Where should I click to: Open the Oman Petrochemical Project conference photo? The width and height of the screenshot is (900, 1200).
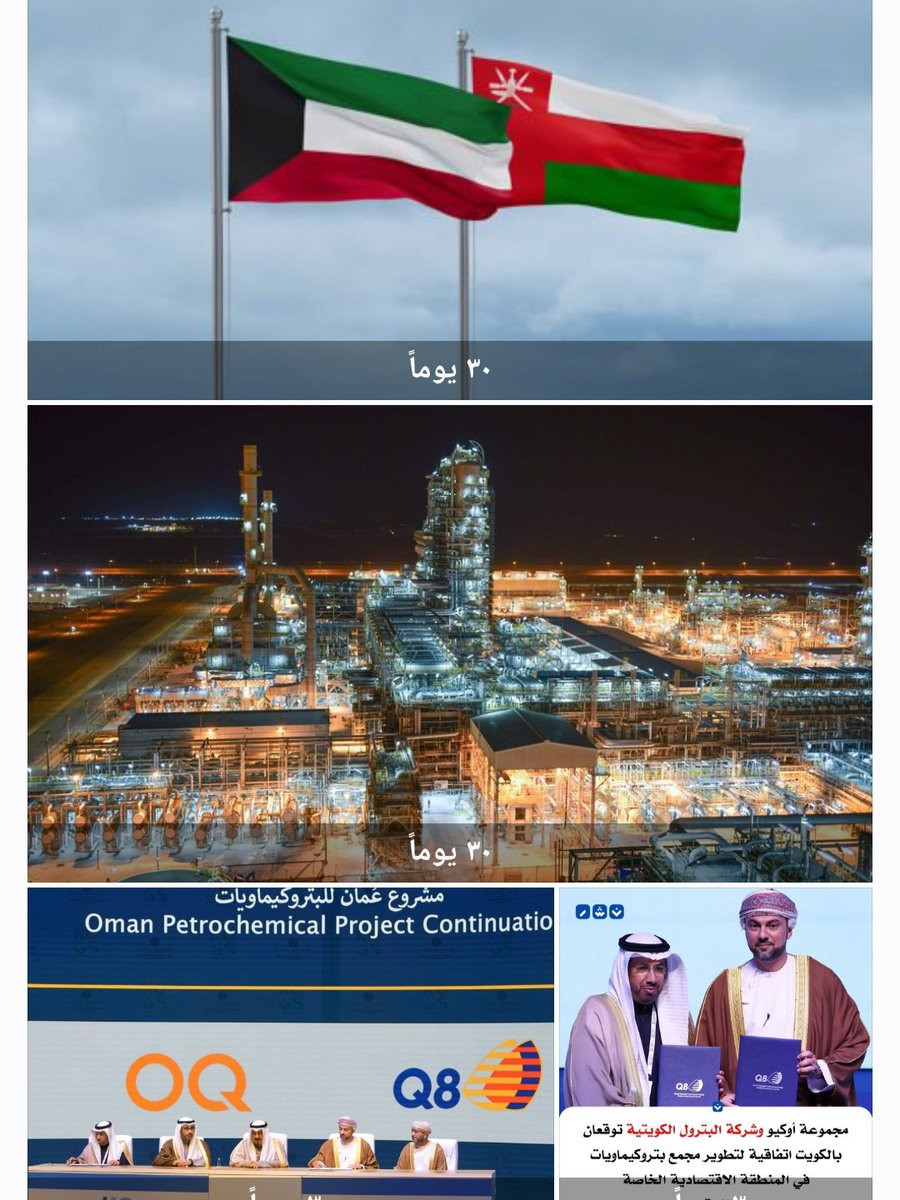pos(290,1040)
